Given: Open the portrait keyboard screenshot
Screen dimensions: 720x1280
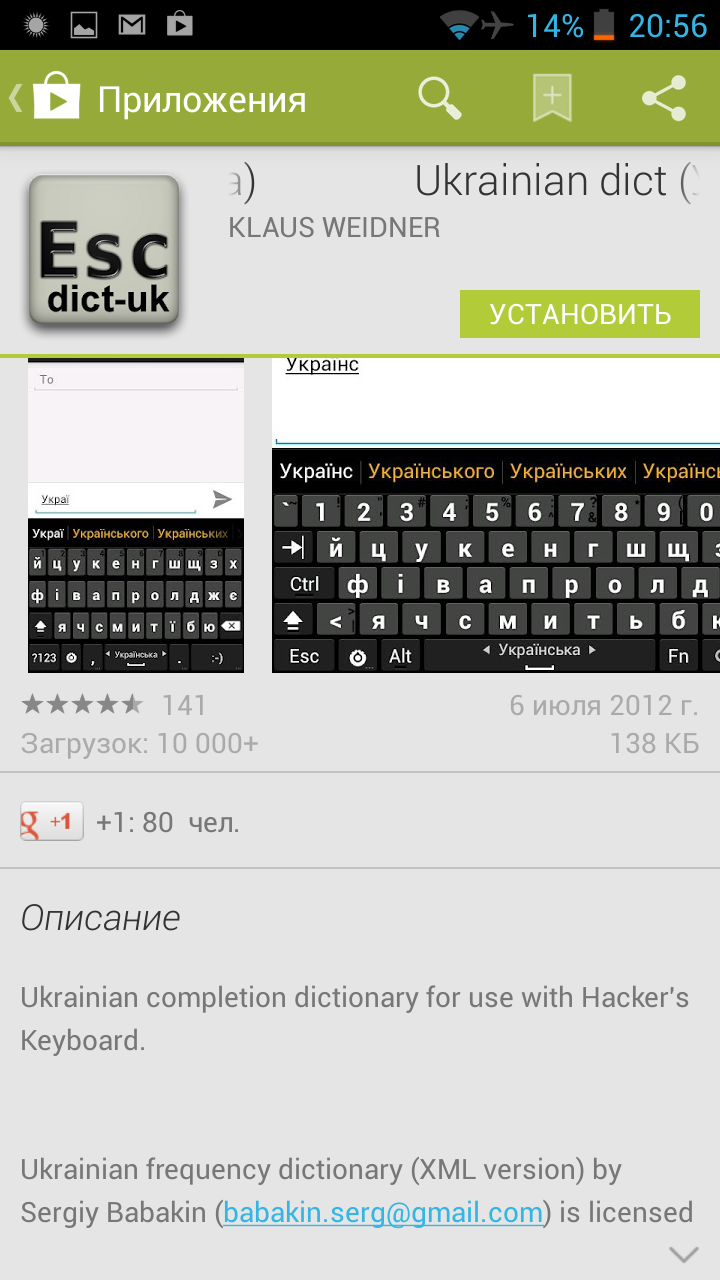Looking at the screenshot, I should tap(136, 515).
